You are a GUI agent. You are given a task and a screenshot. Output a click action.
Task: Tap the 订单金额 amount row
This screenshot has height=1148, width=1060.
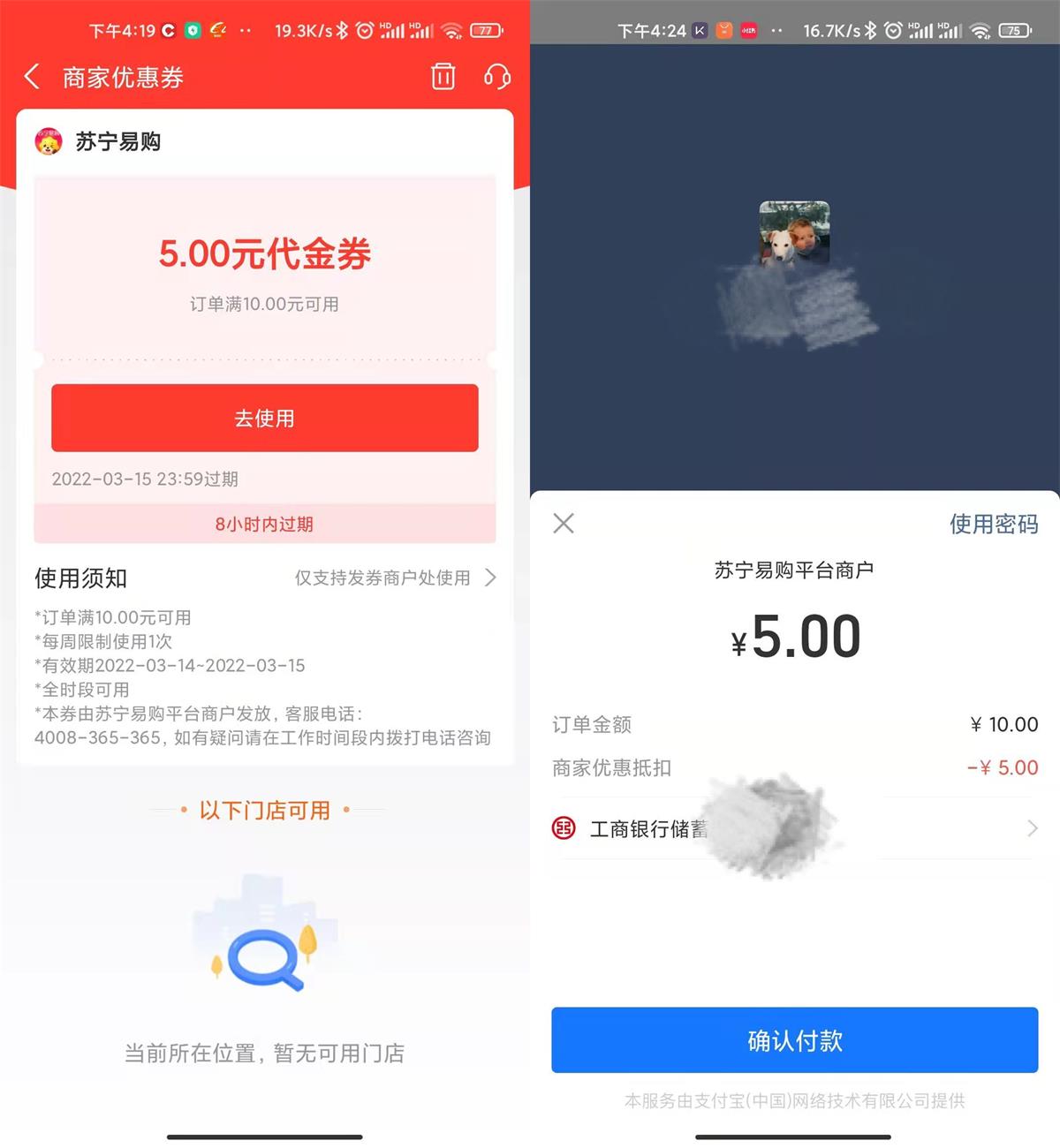coord(795,724)
